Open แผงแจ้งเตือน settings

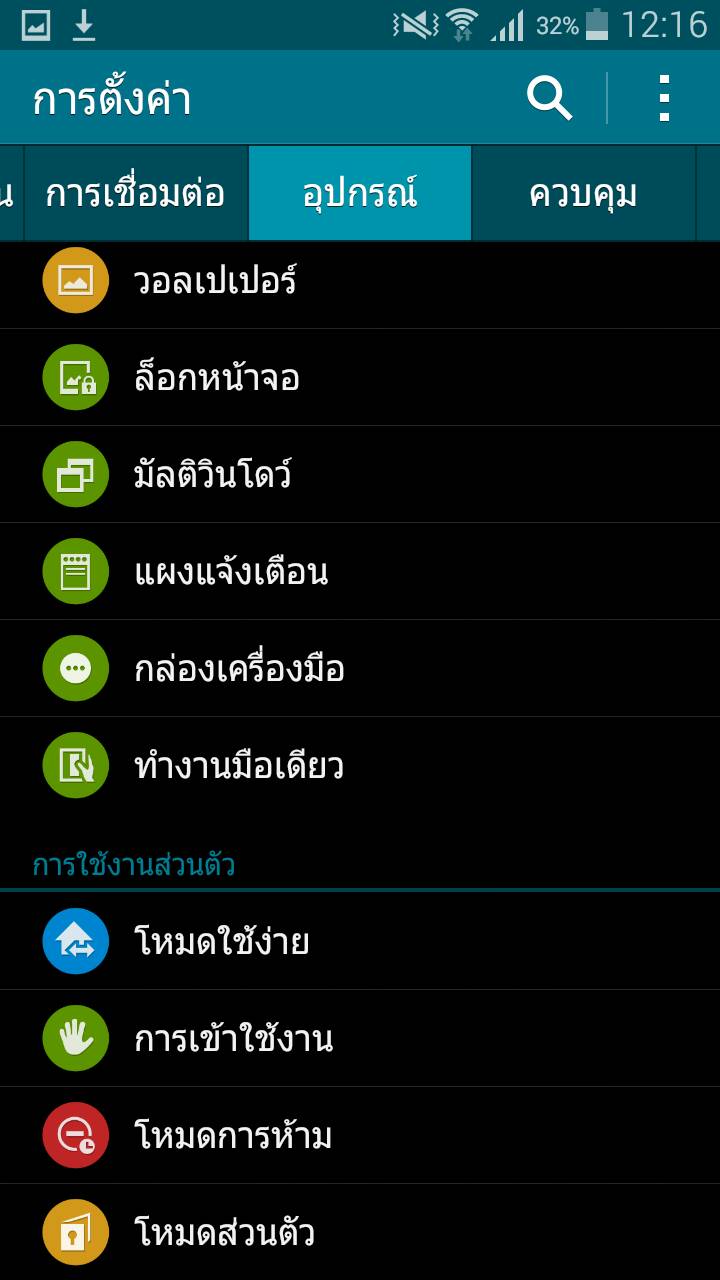[360, 572]
